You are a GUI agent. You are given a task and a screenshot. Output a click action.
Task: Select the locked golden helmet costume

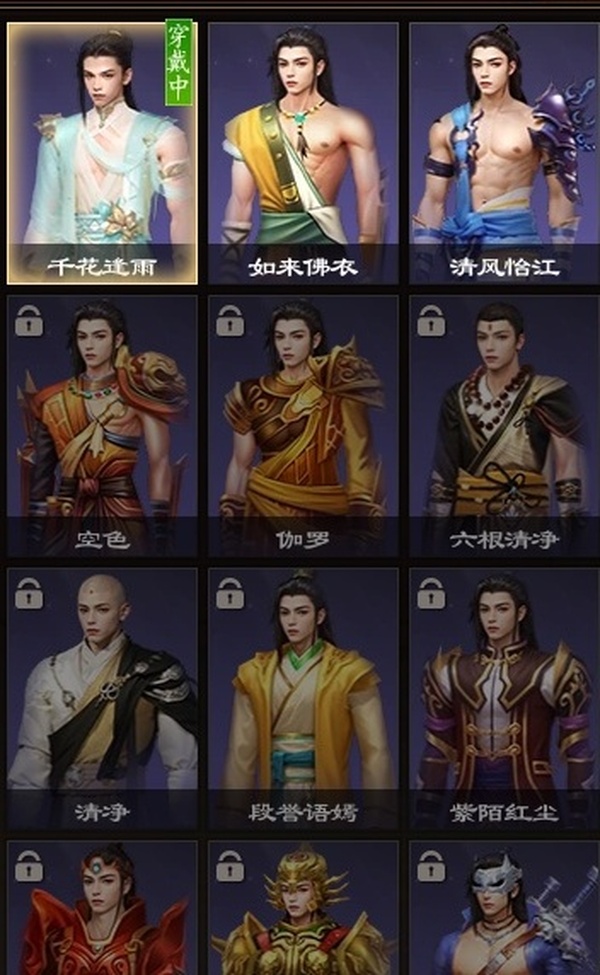pyautogui.click(x=303, y=908)
